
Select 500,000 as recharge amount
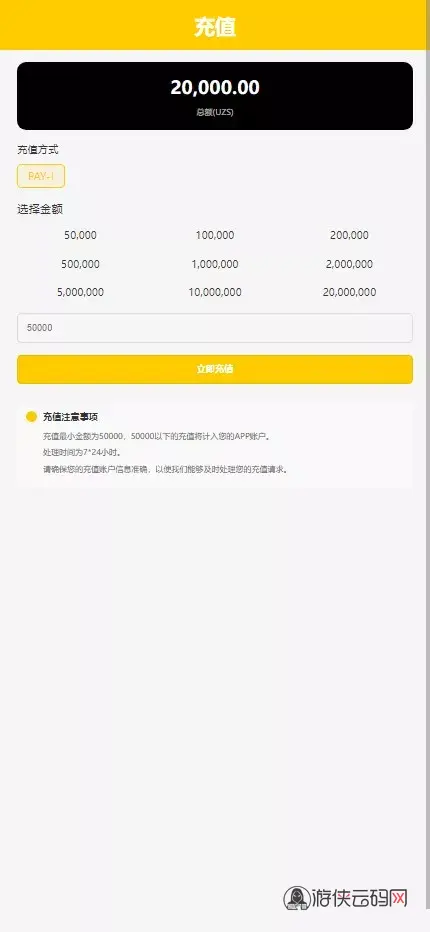[x=80, y=264]
